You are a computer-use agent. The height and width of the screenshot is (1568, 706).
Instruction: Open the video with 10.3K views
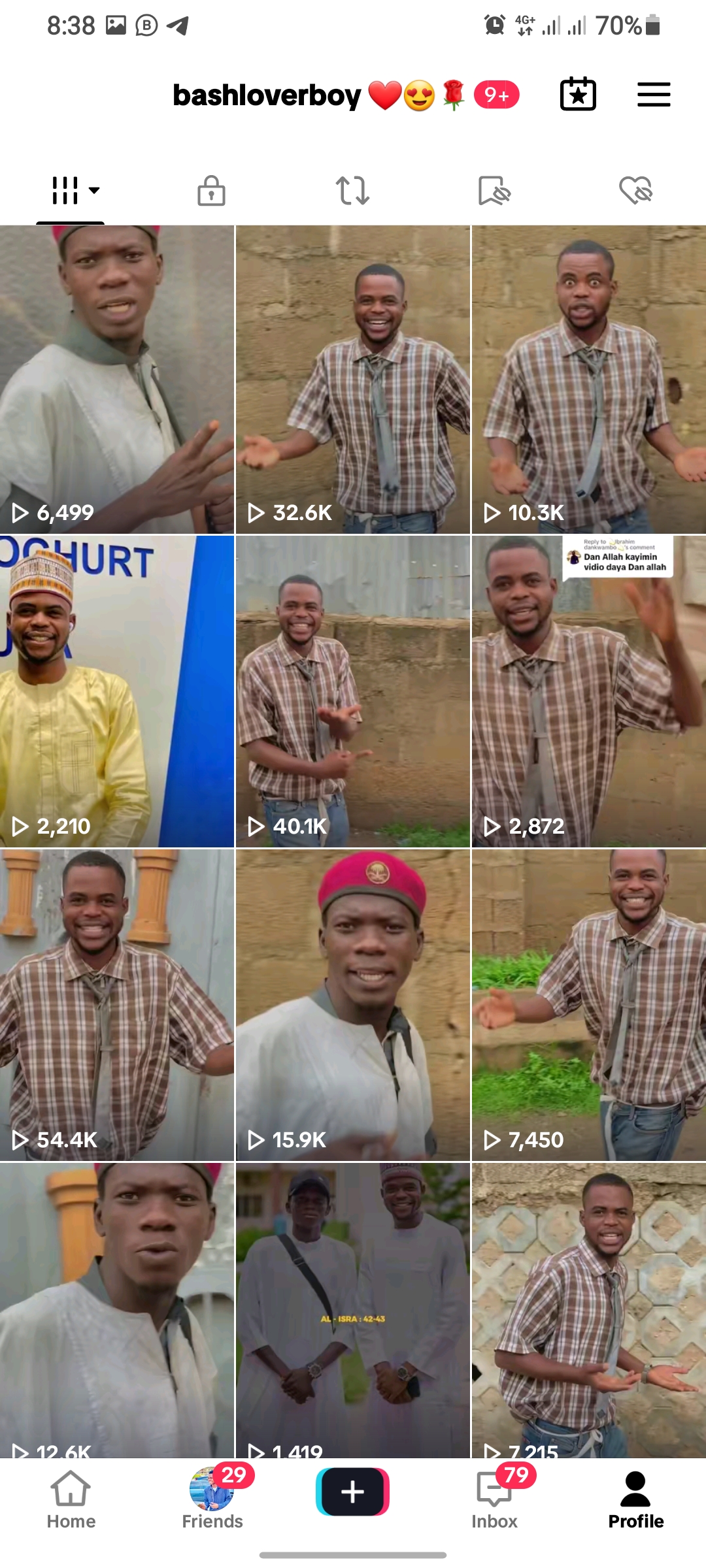click(x=588, y=379)
